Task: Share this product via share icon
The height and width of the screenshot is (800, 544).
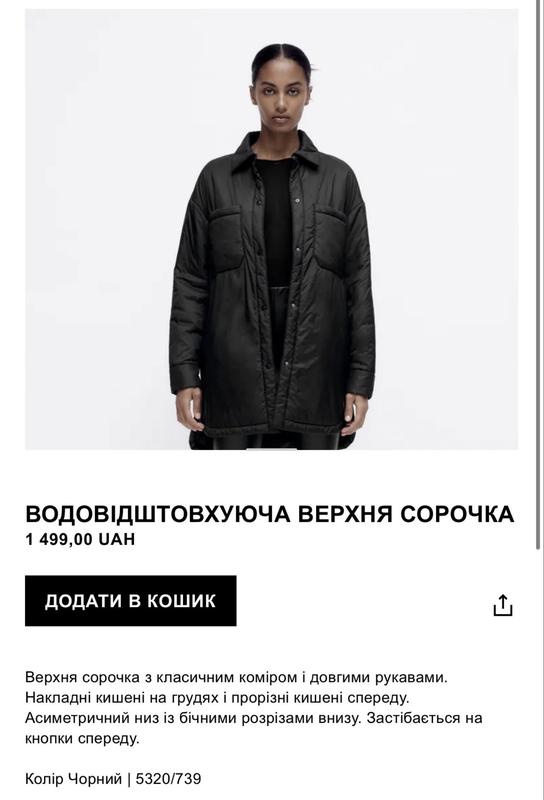Action: point(503,605)
